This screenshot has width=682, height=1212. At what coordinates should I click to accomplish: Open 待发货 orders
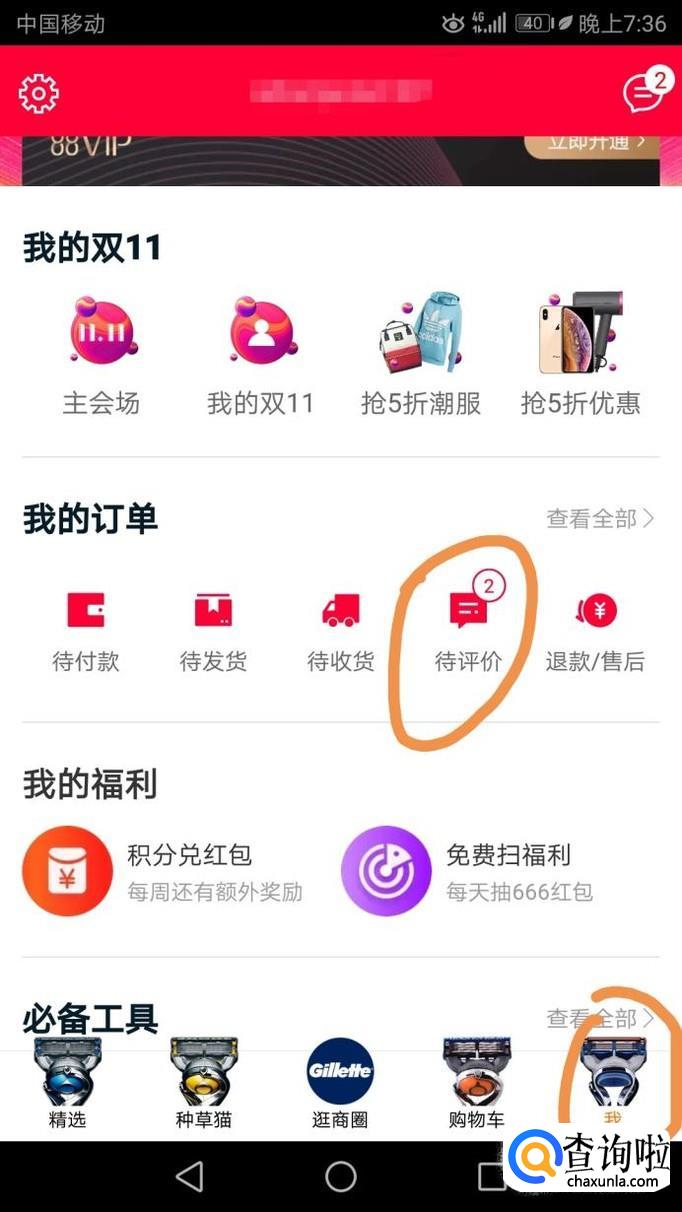213,630
